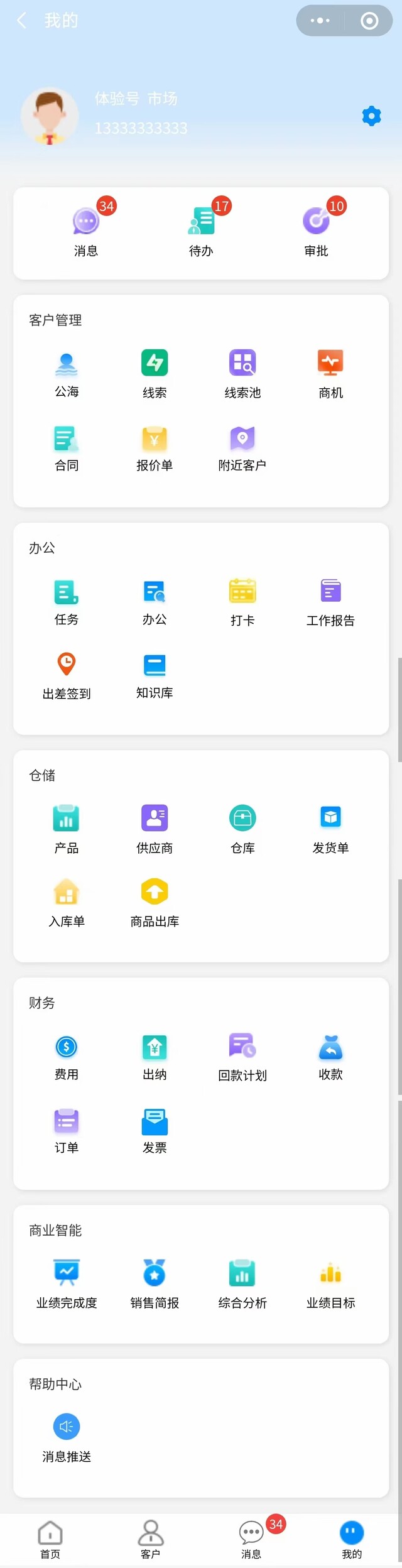
Task: Open 回款计划 payment plan
Action: [x=242, y=1056]
